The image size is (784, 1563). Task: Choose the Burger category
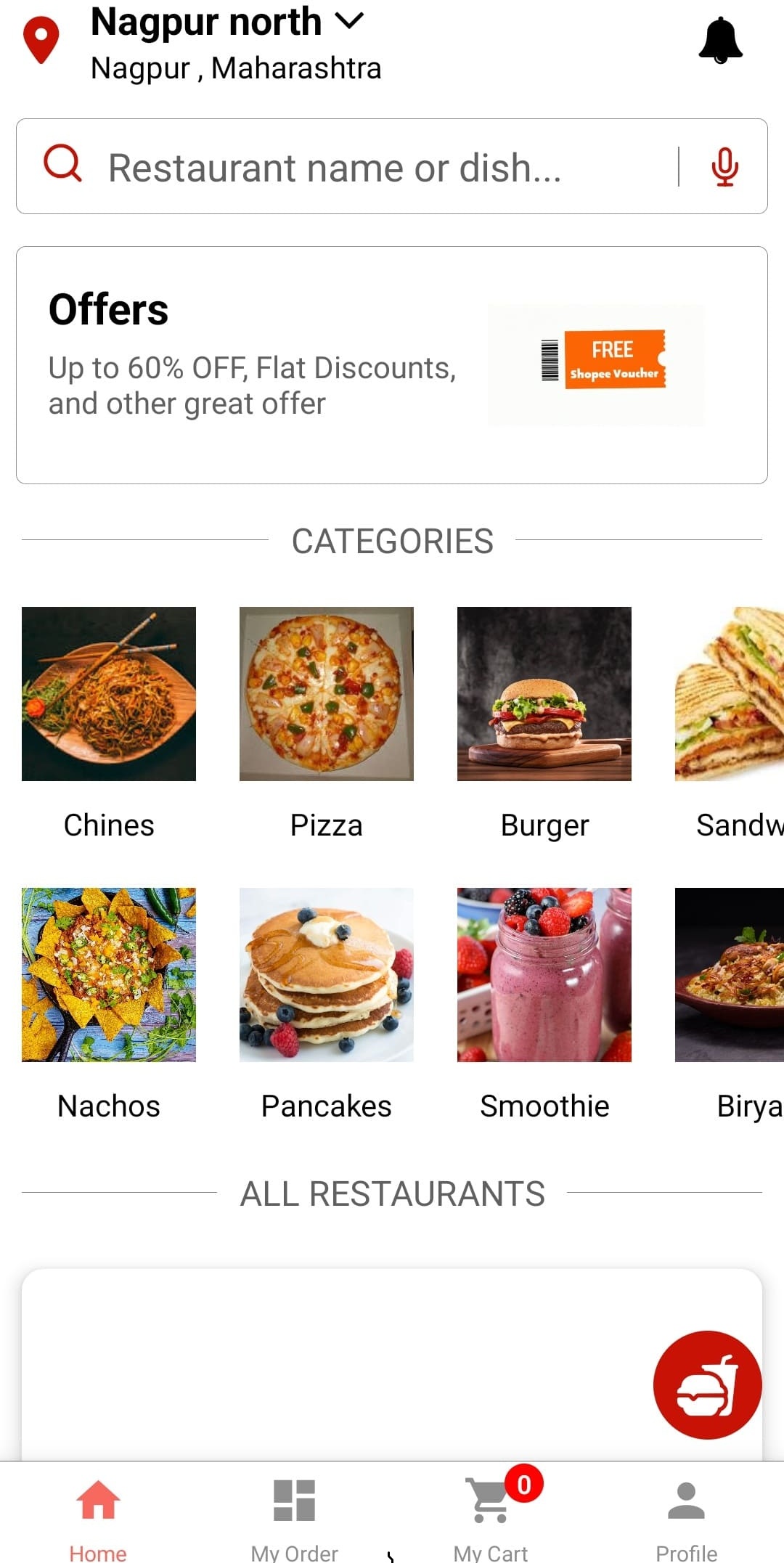[544, 695]
